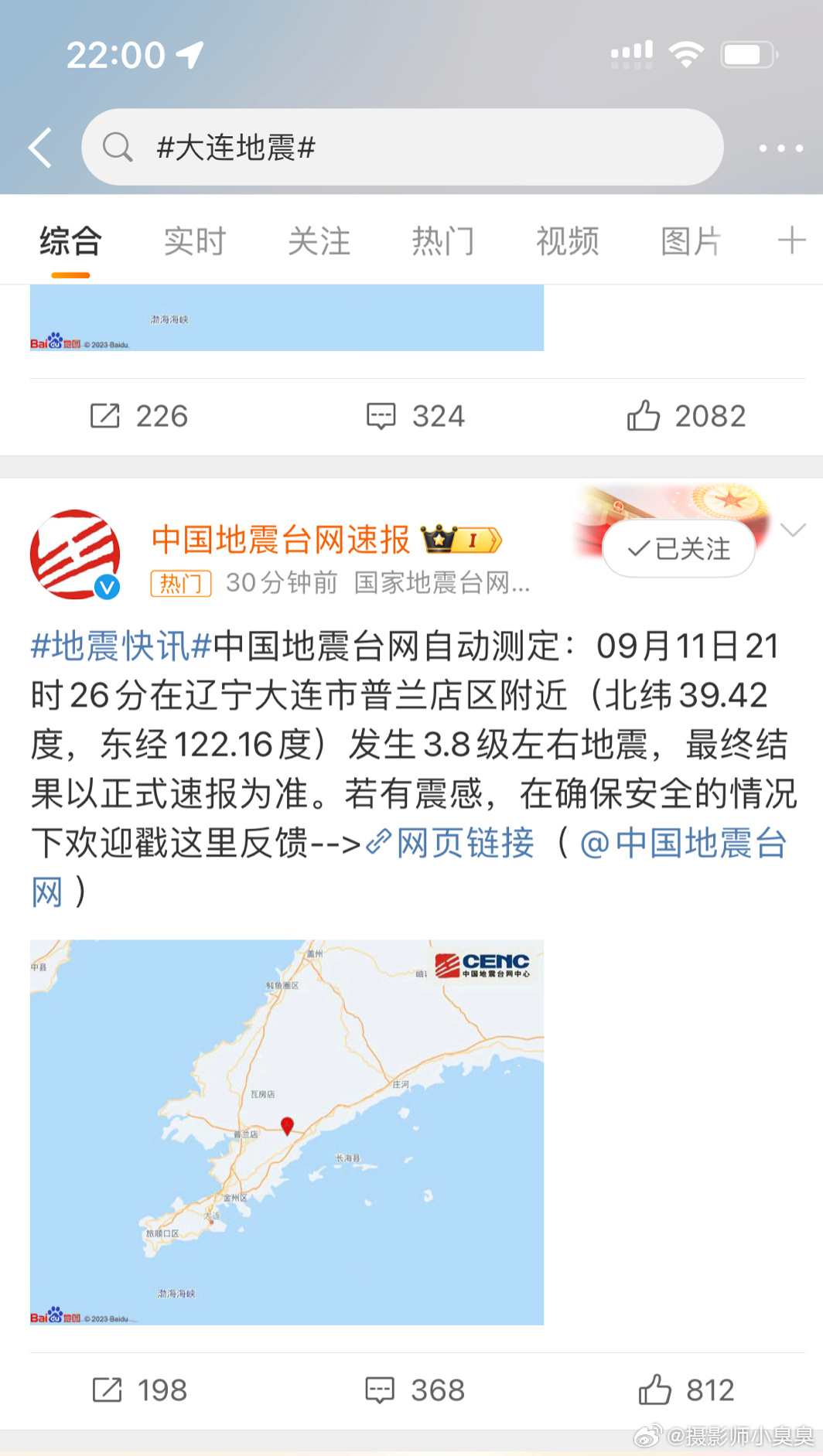This screenshot has width=823, height=1456.
Task: Open 中国地震台网速报 profile avatar
Action: 75,554
